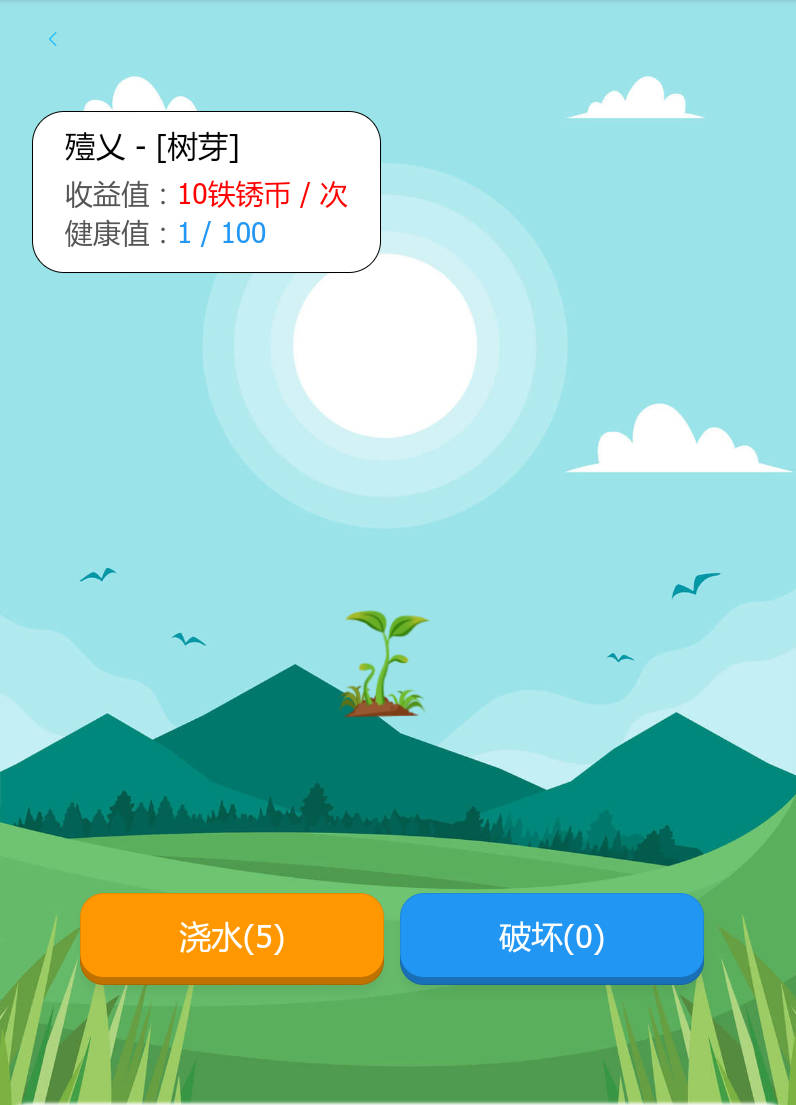
Task: Tap the blue 破坏(0) button
Action: click(x=552, y=937)
